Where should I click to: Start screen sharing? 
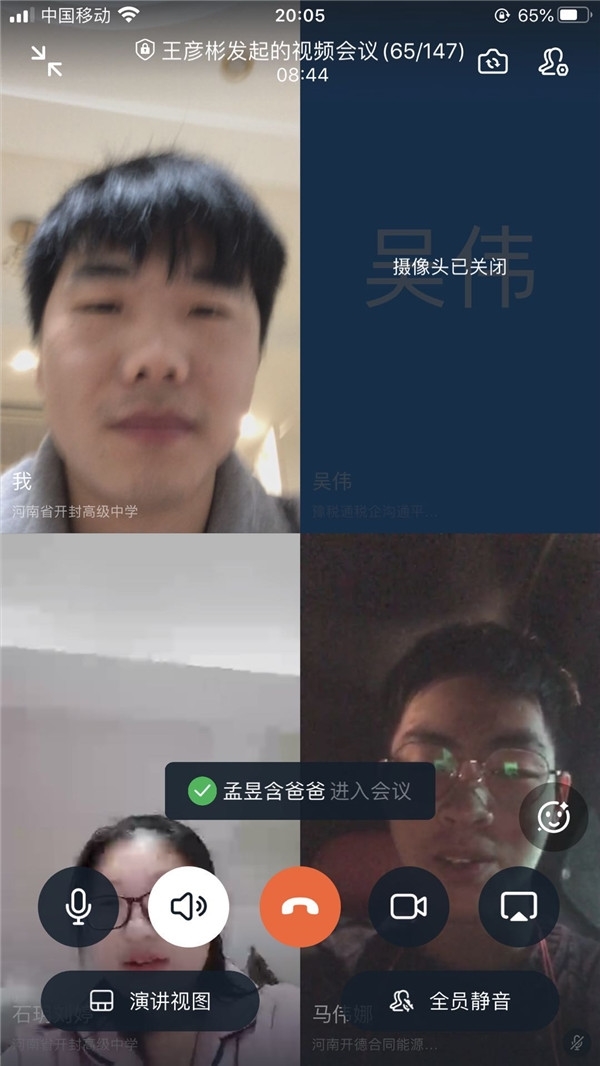click(518, 906)
